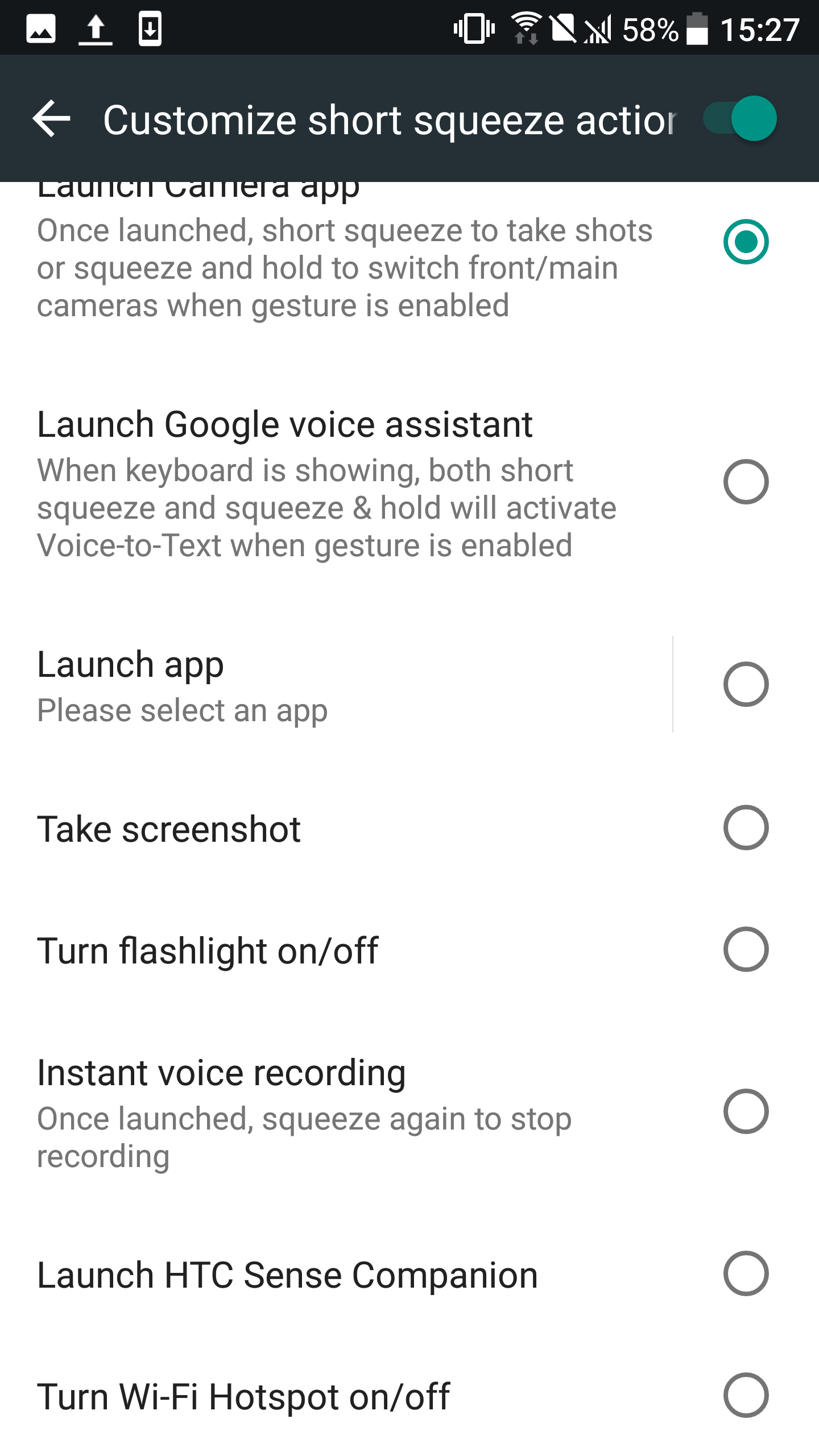Pick Instant voice recording option
The height and width of the screenshot is (1456, 819).
coord(409,1112)
